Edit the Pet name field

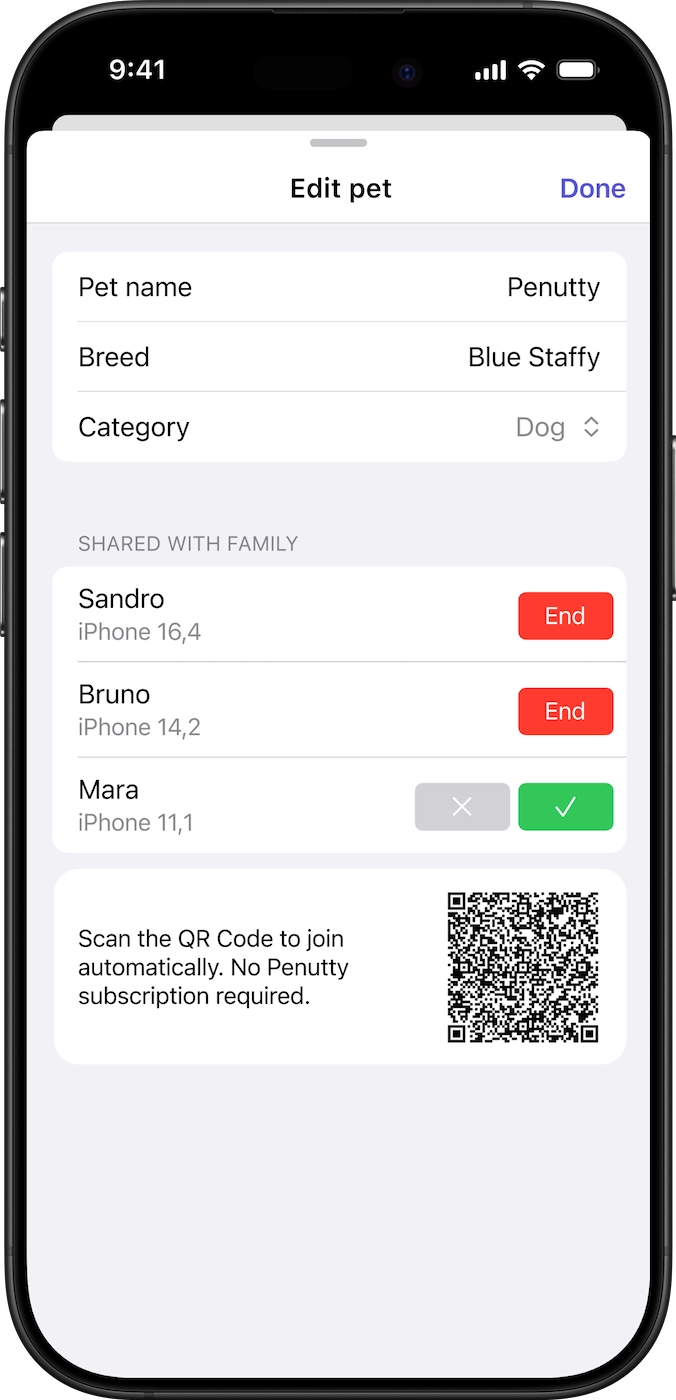(x=339, y=287)
